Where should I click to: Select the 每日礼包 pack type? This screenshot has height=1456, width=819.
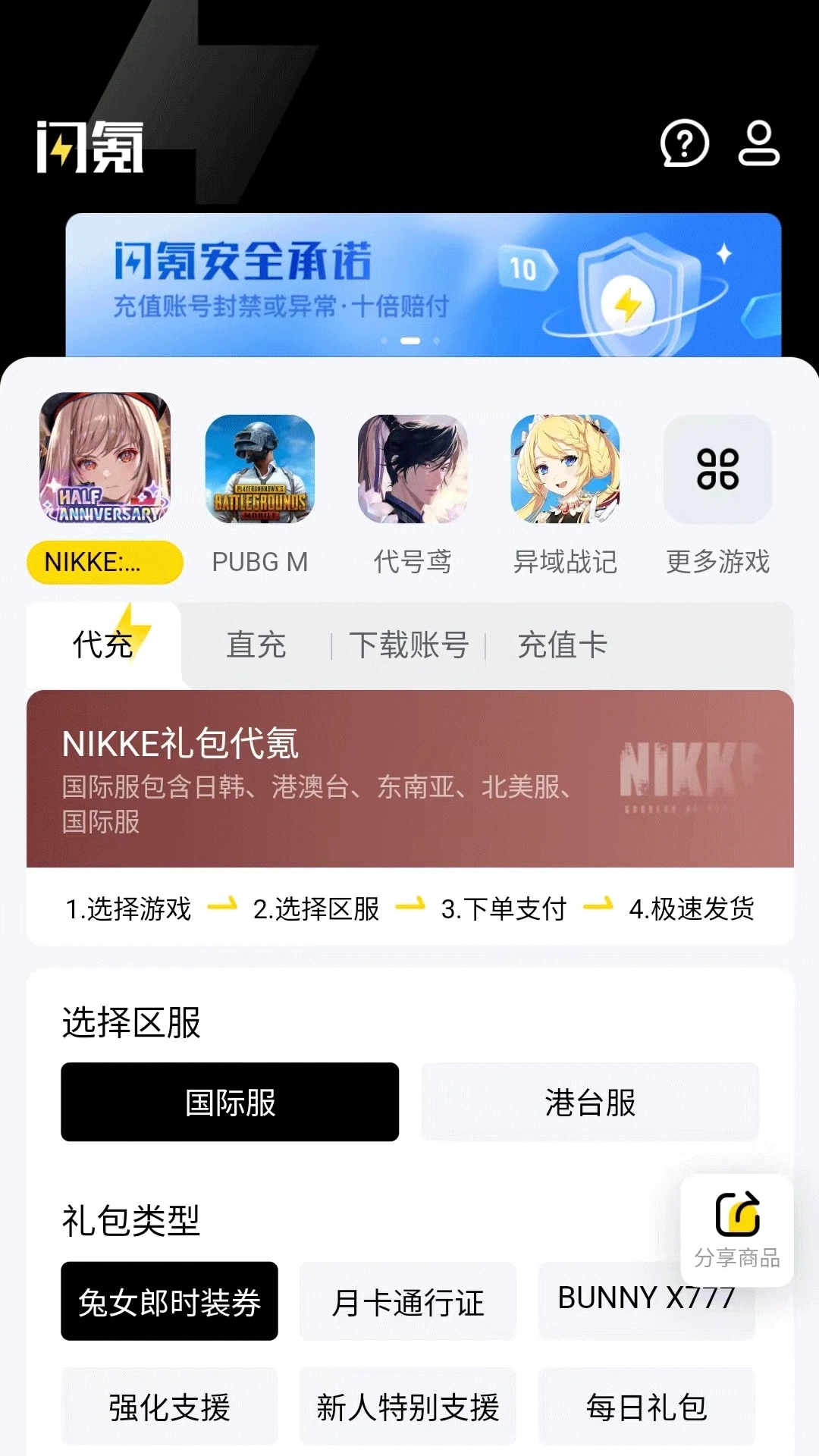pyautogui.click(x=645, y=1406)
